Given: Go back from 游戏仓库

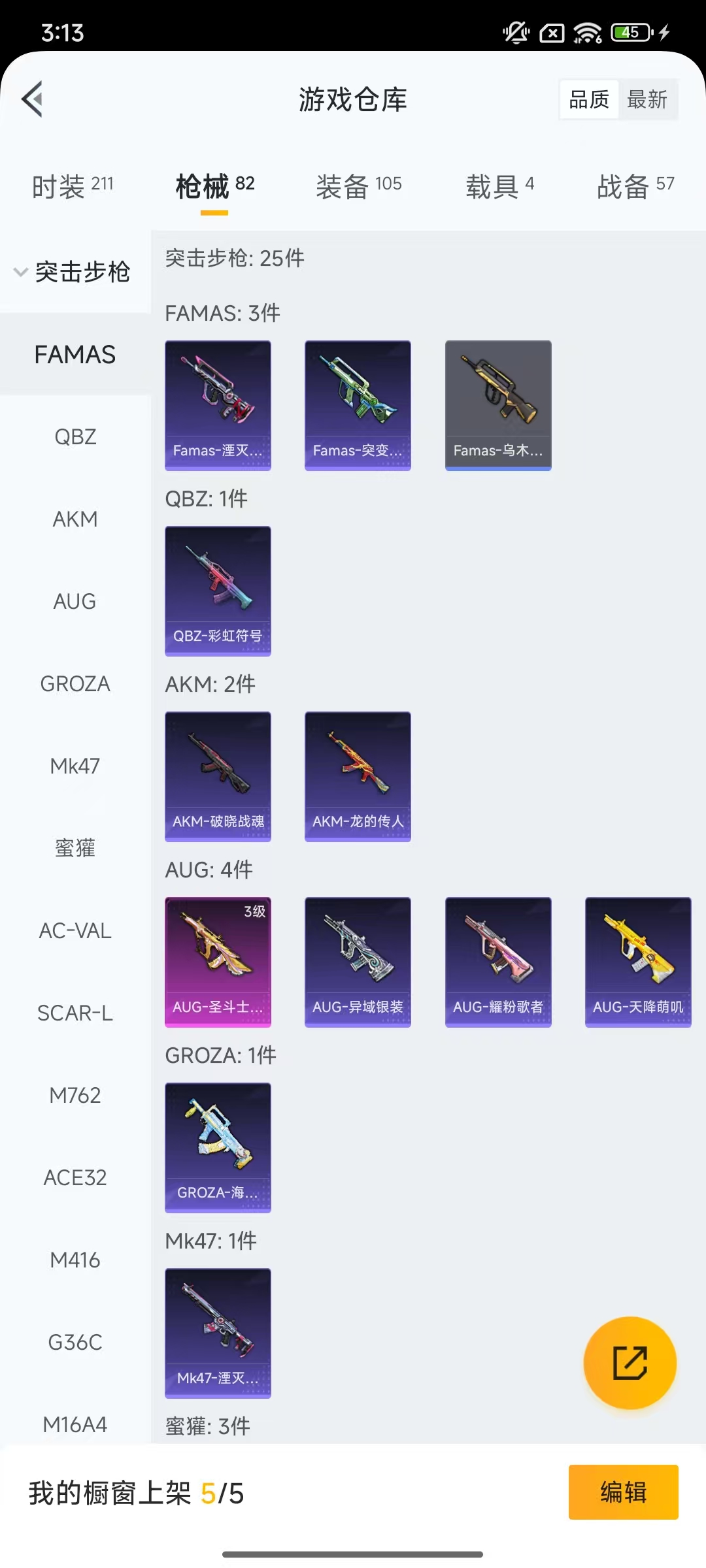Looking at the screenshot, I should pos(33,99).
